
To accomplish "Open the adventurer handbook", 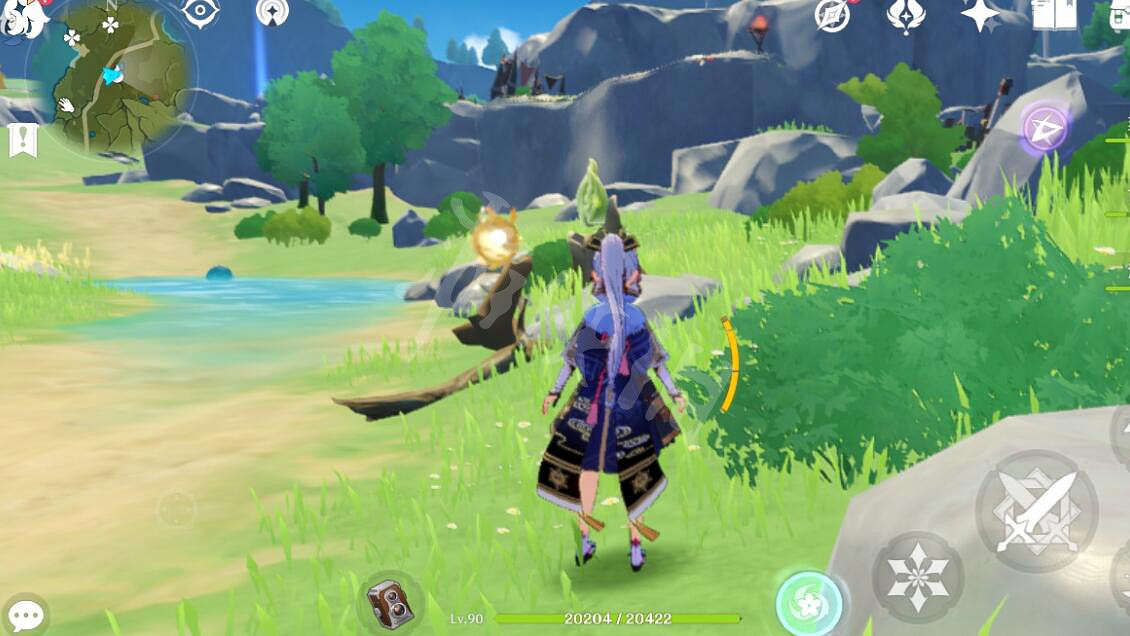I will 1053,13.
